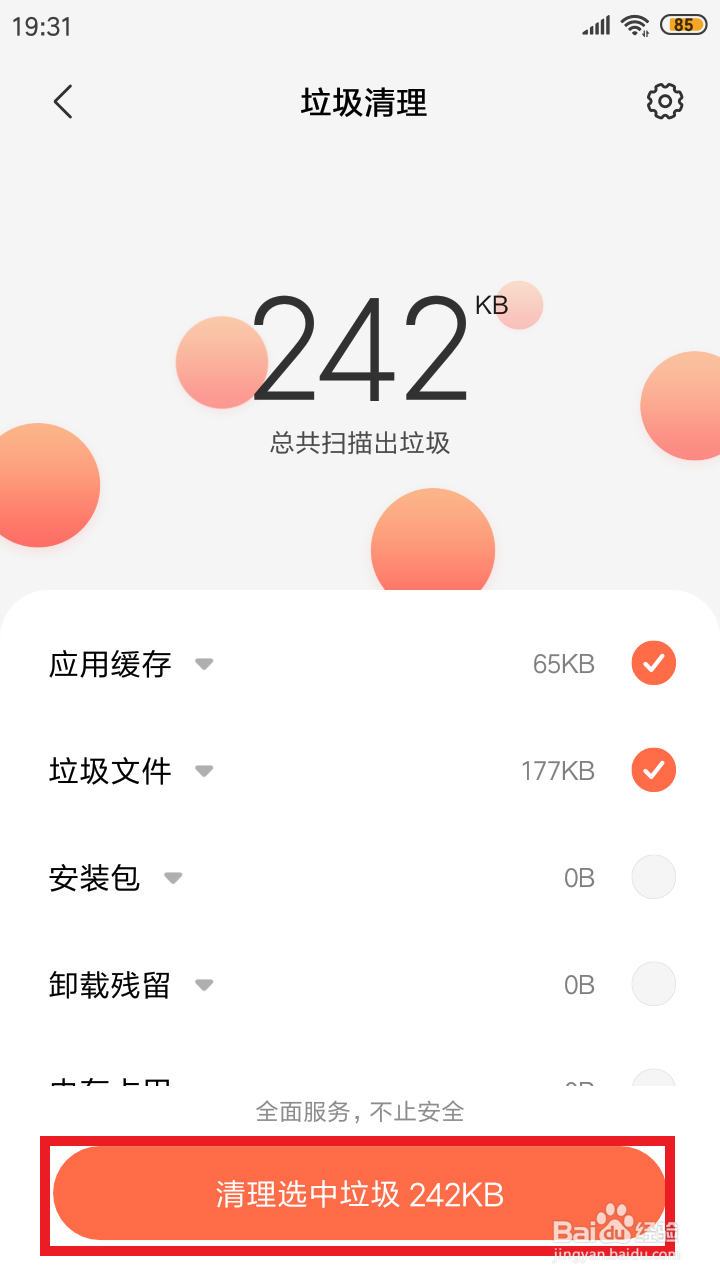Click the 全面服务，不止安全 text link
Viewport: 720px width, 1280px height.
pyautogui.click(x=362, y=1112)
